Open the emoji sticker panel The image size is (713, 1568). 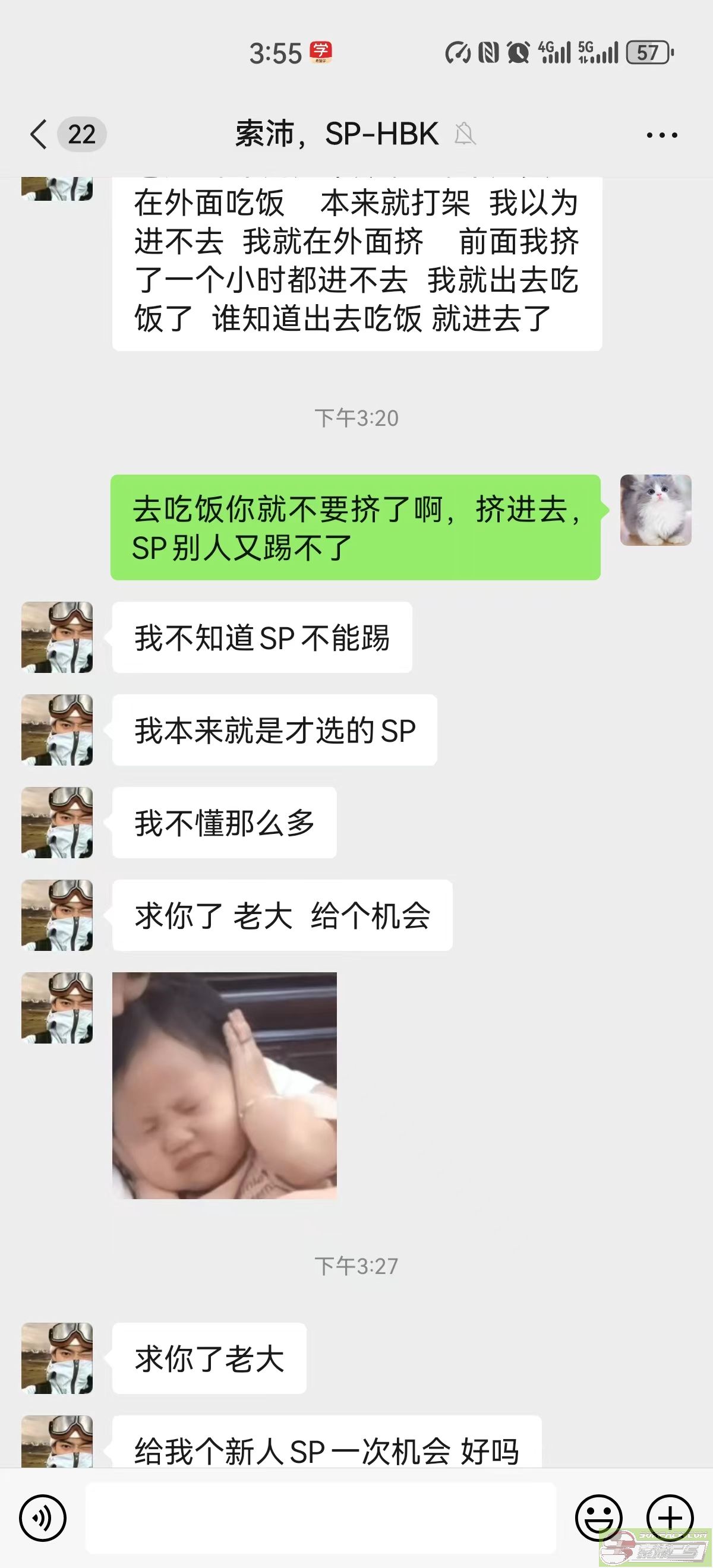coord(598,1518)
